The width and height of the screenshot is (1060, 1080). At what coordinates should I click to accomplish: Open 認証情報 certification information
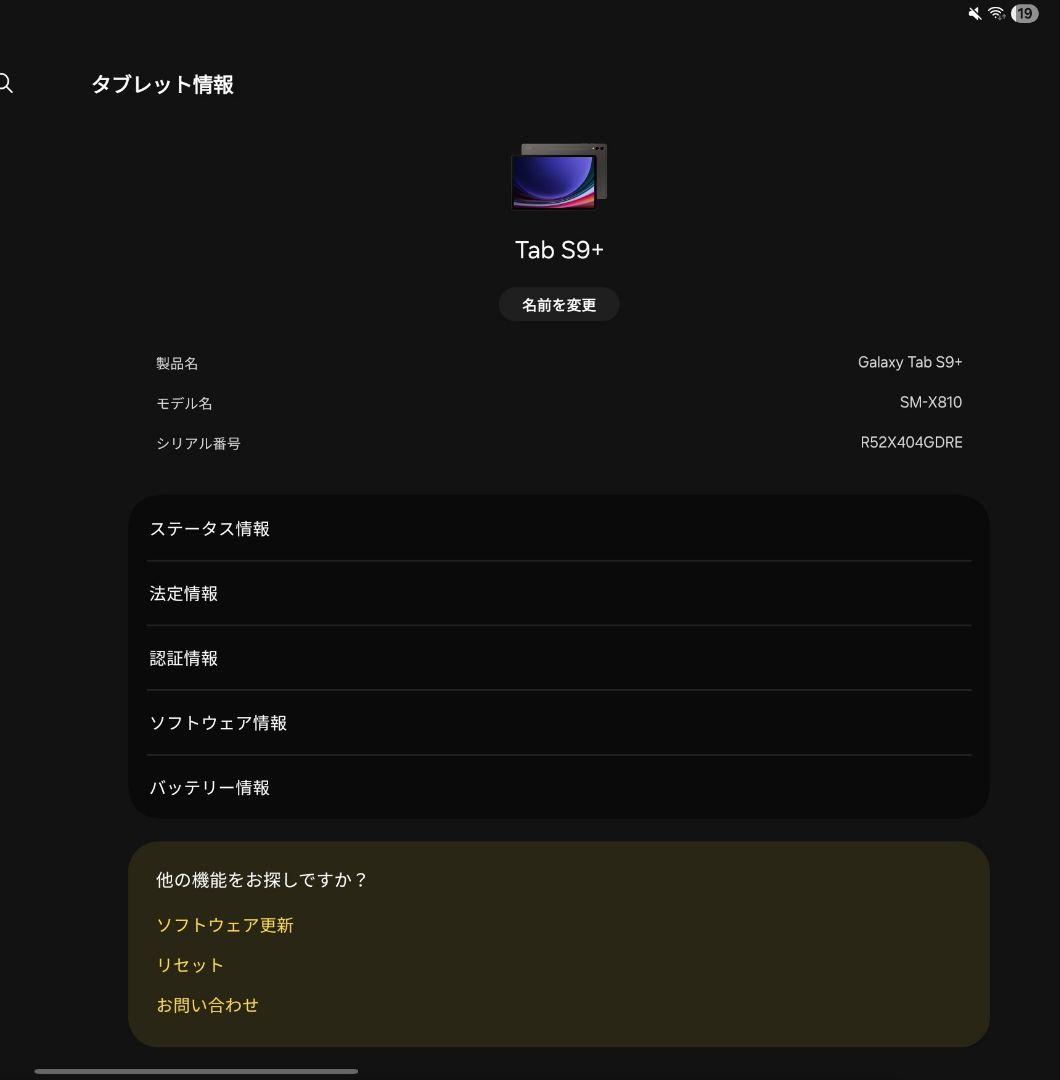(559, 658)
